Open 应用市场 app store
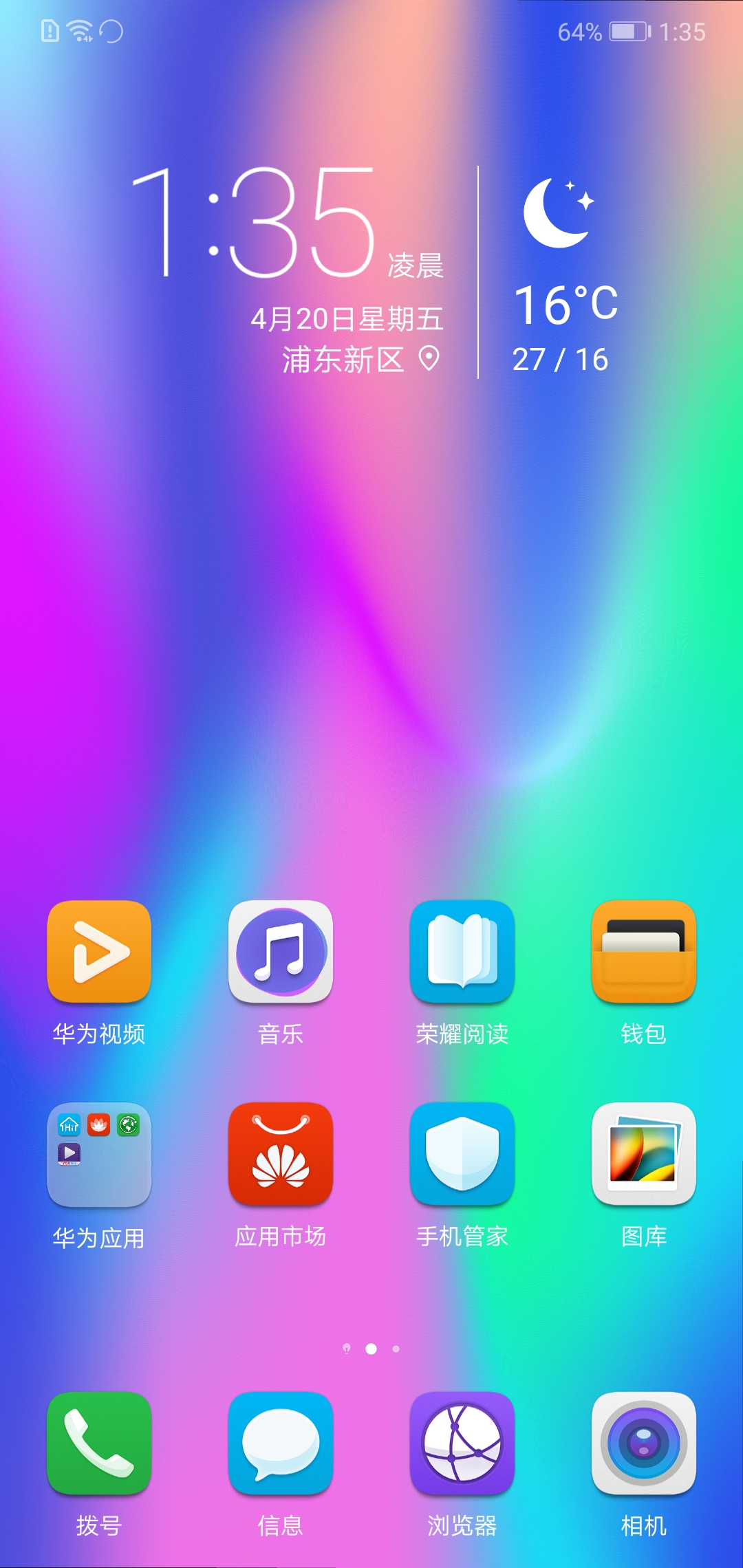 coord(281,1155)
